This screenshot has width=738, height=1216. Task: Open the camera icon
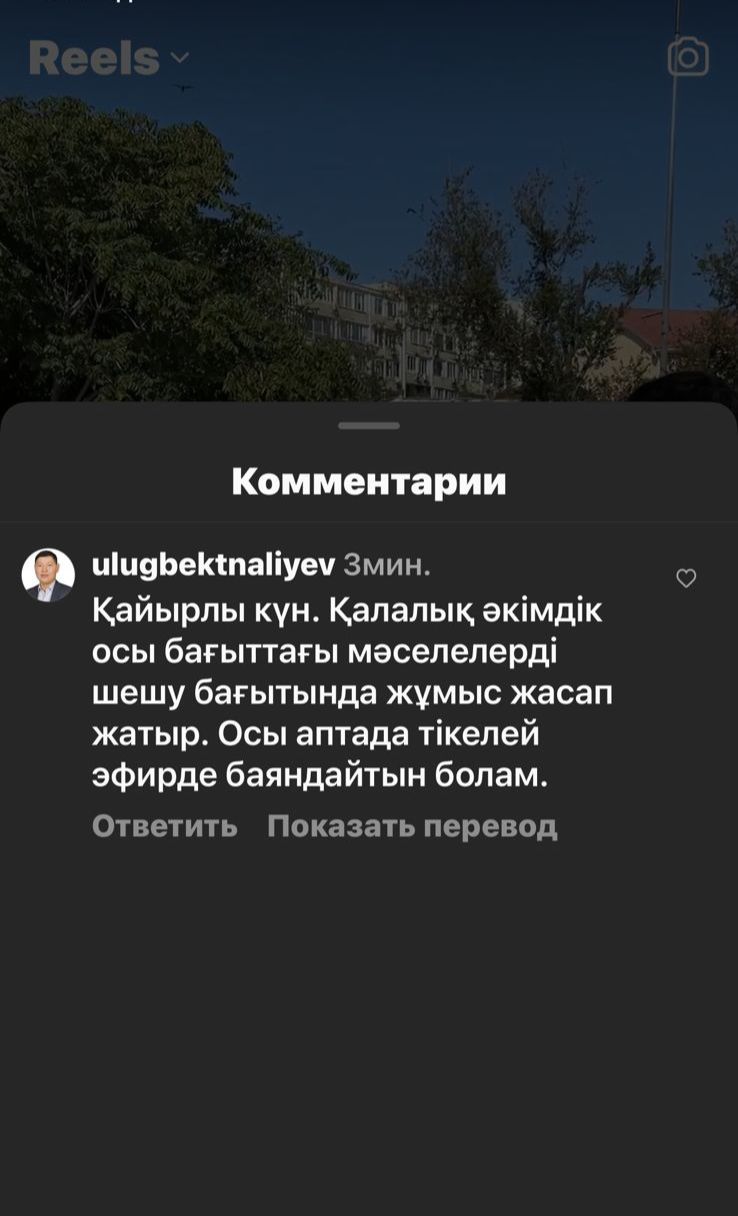point(688,57)
